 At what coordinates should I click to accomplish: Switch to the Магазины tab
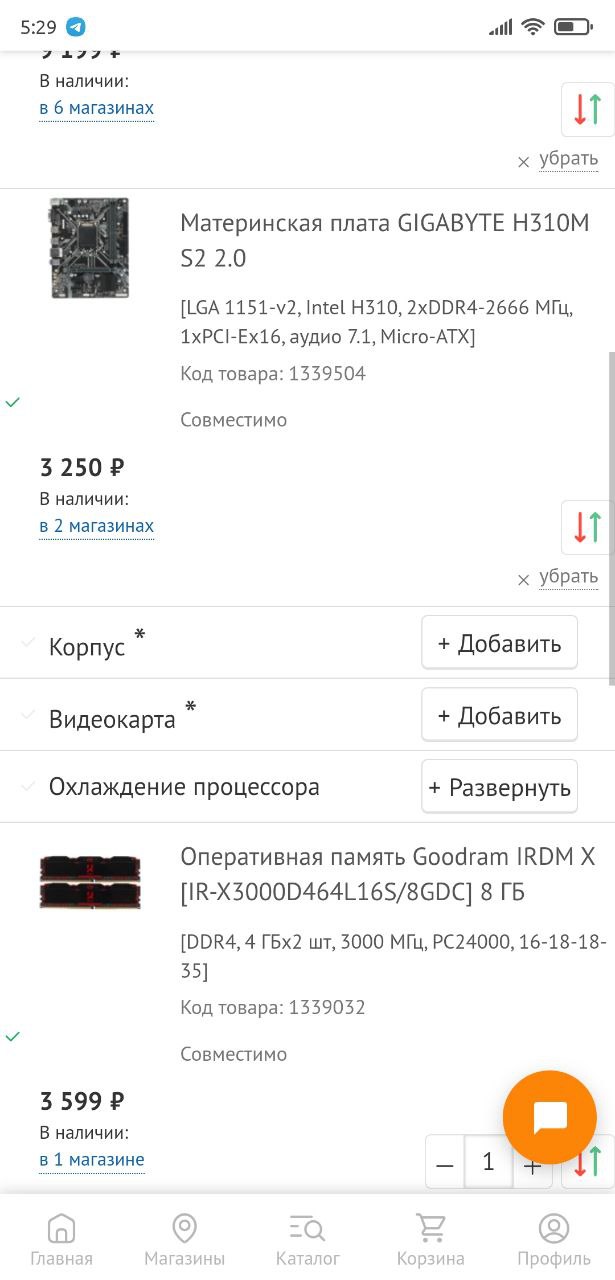tap(184, 1240)
